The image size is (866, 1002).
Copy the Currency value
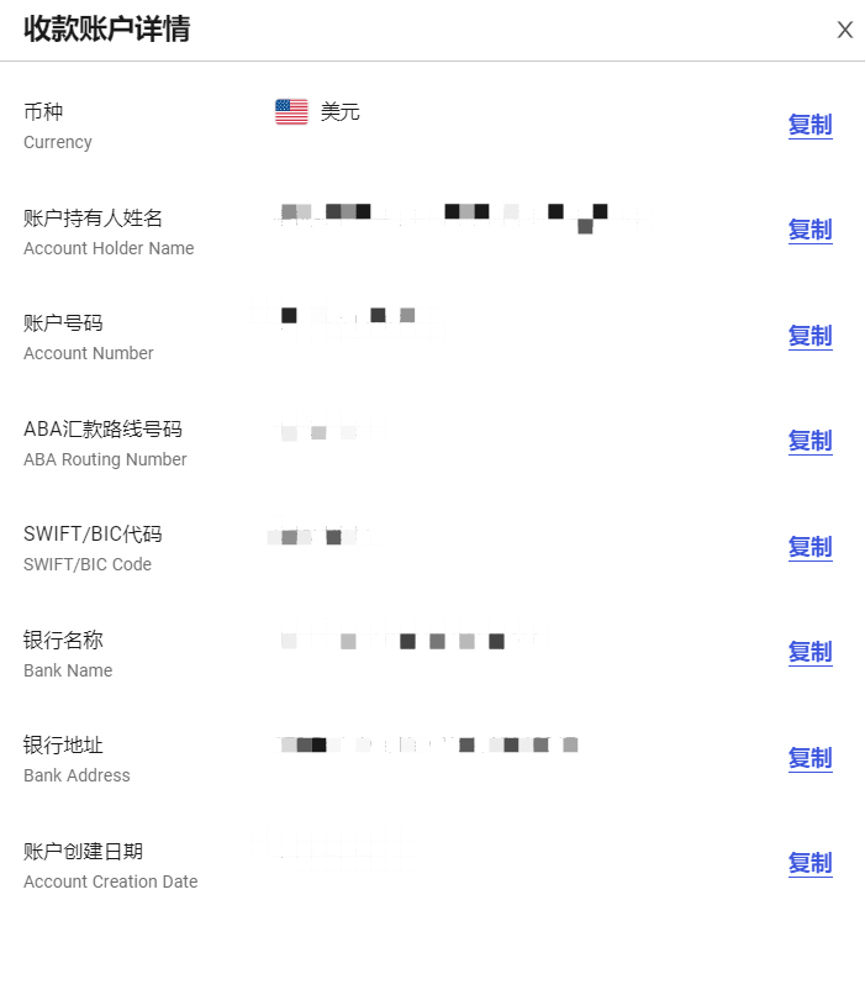(811, 125)
